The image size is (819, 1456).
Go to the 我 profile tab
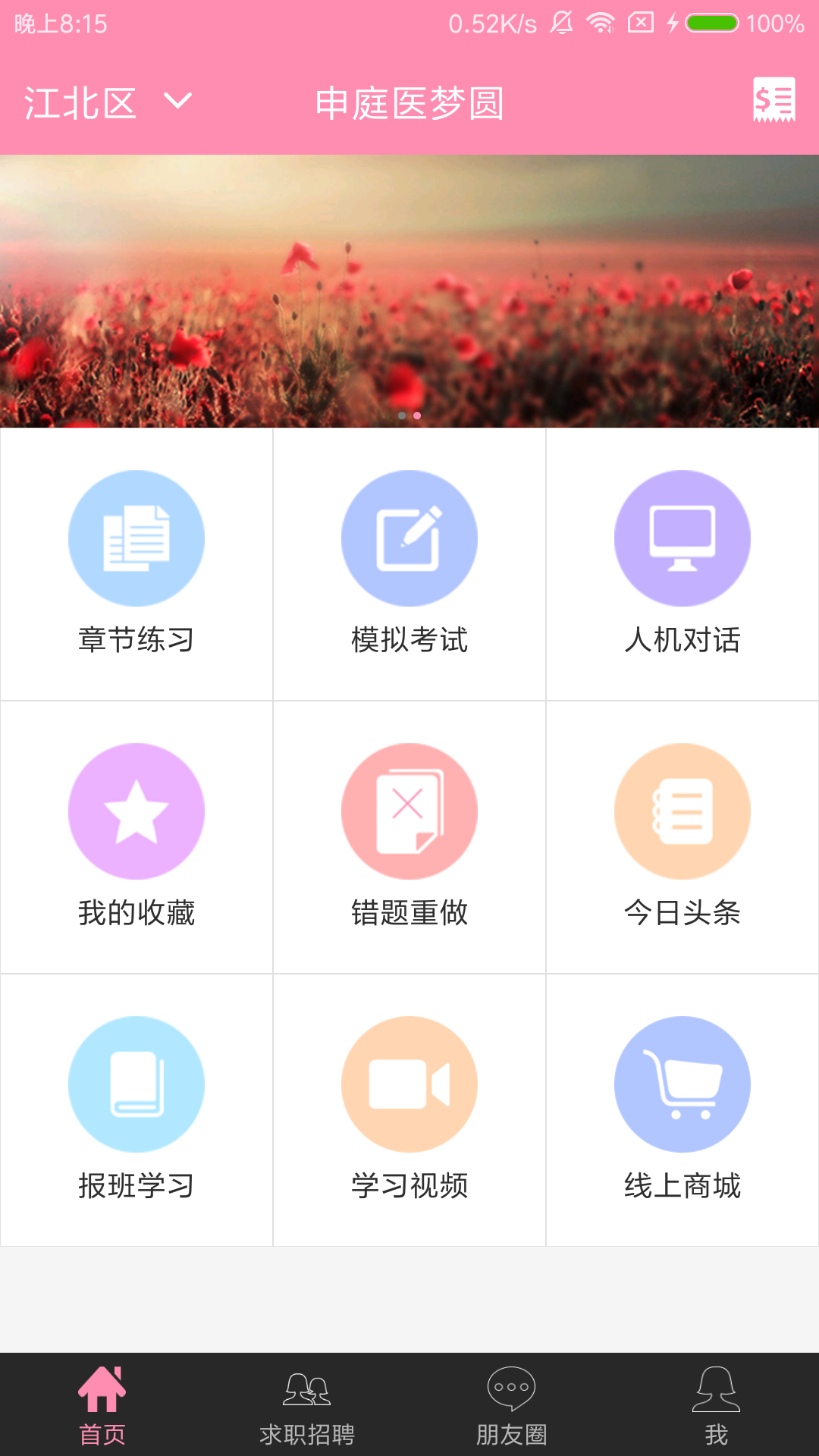[x=717, y=1404]
